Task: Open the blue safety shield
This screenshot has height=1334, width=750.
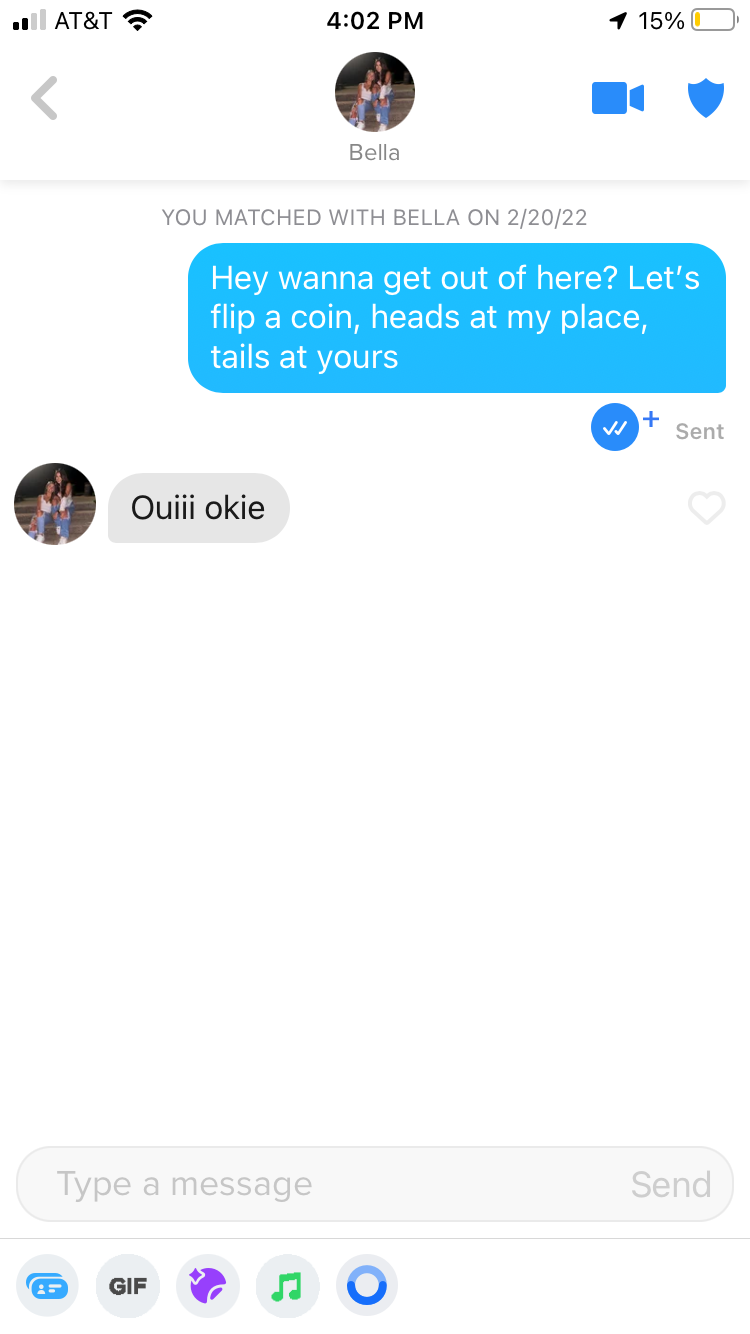Action: pyautogui.click(x=705, y=98)
